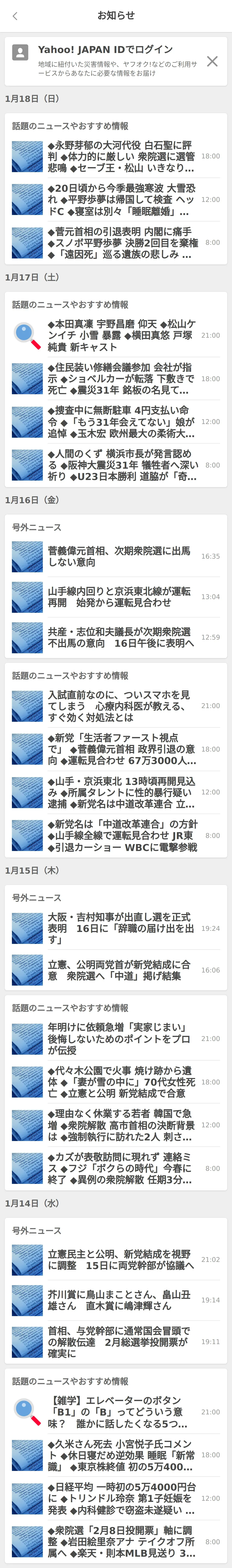Screen dimensions: 232x1568
Task: Open the 本田真凜 宇野昌磨 新キャスト notification
Action: pos(122,335)
